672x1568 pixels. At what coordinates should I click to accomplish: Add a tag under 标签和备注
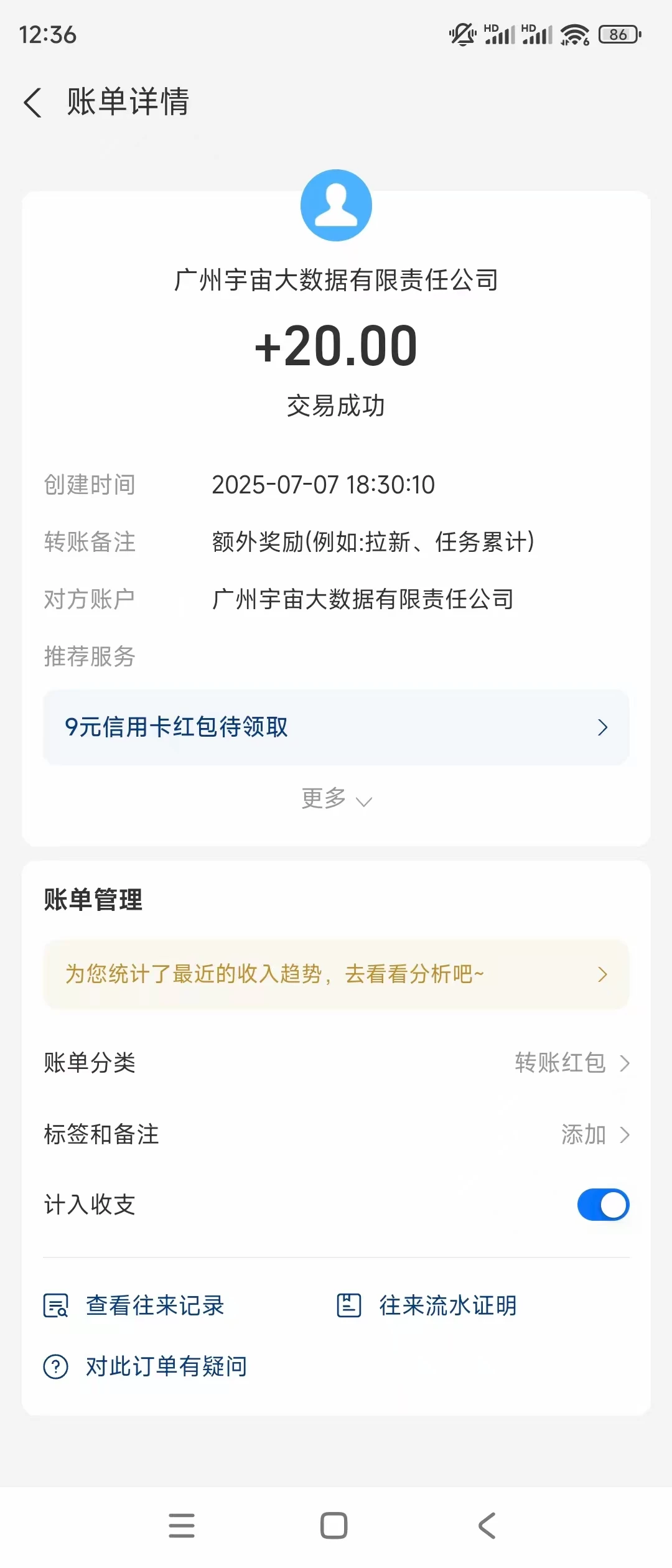click(x=594, y=1135)
